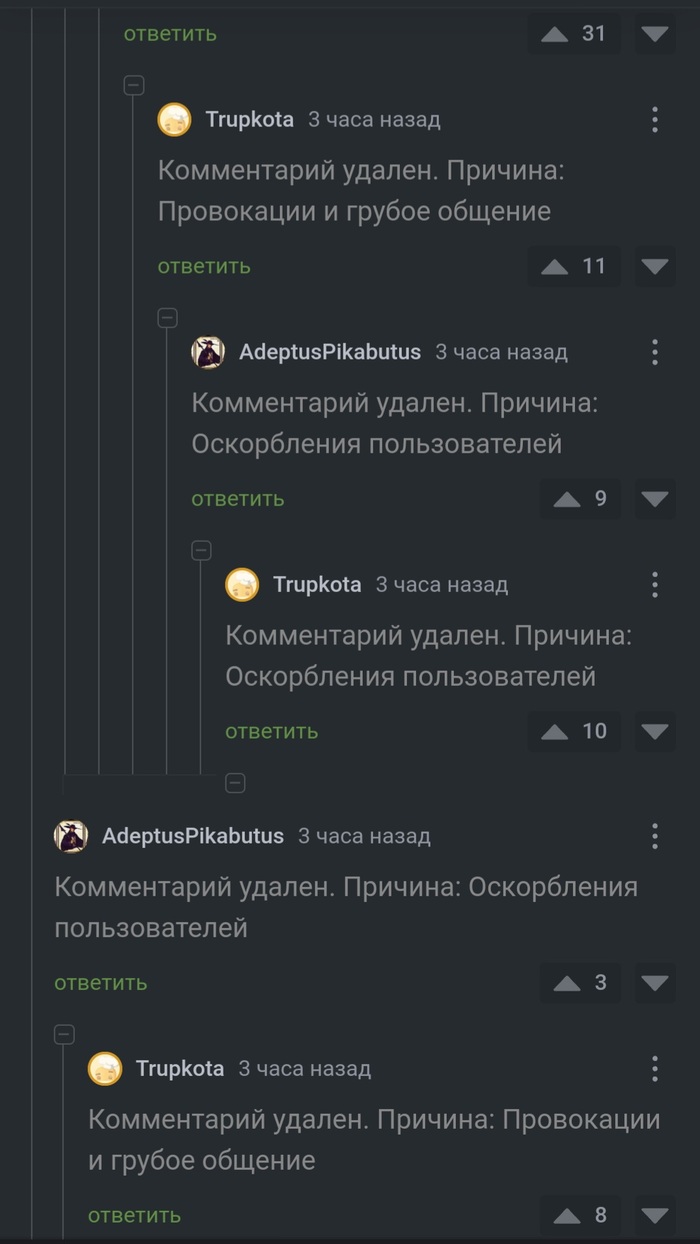Open AdeptusPikabutus profile from comment rated 9
Screen dimensions: 700x1244
tap(330, 352)
